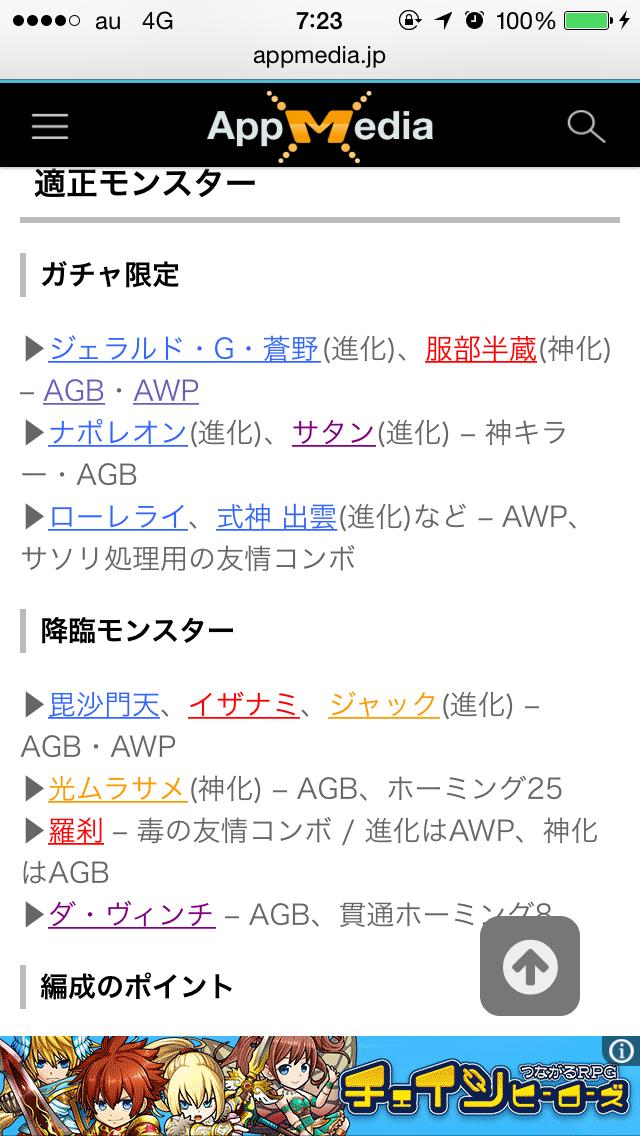Open the ローレライ link

(117, 517)
